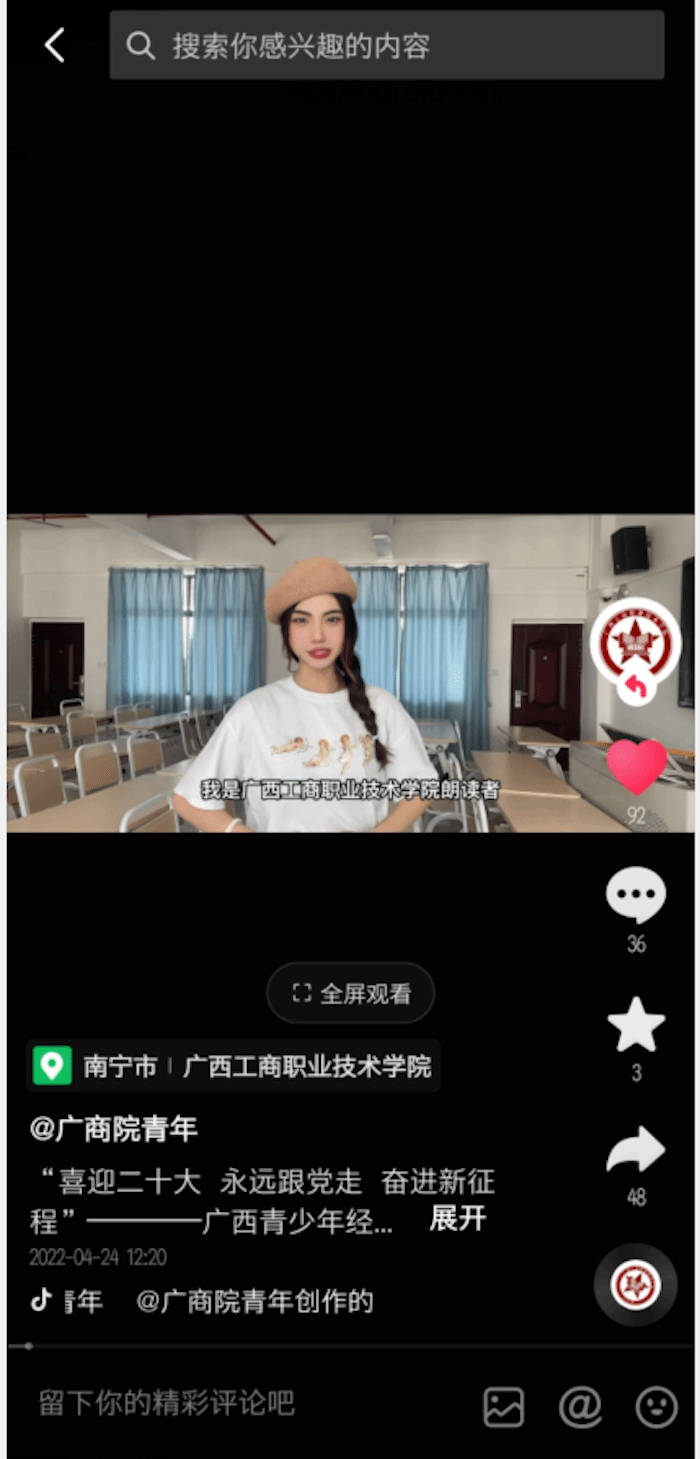
Task: Open the spinning music disc
Action: tap(635, 1284)
